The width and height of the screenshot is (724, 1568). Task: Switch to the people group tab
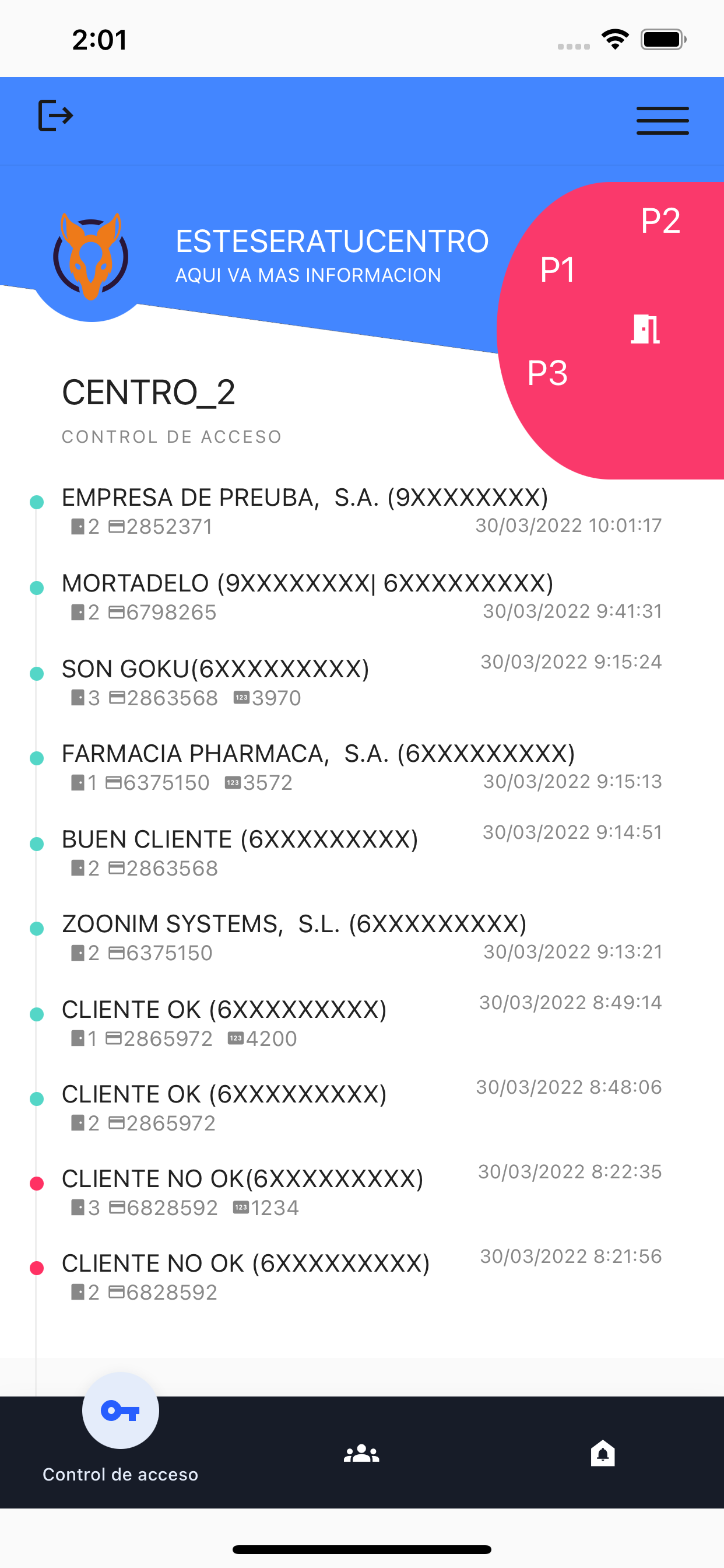tap(361, 1454)
